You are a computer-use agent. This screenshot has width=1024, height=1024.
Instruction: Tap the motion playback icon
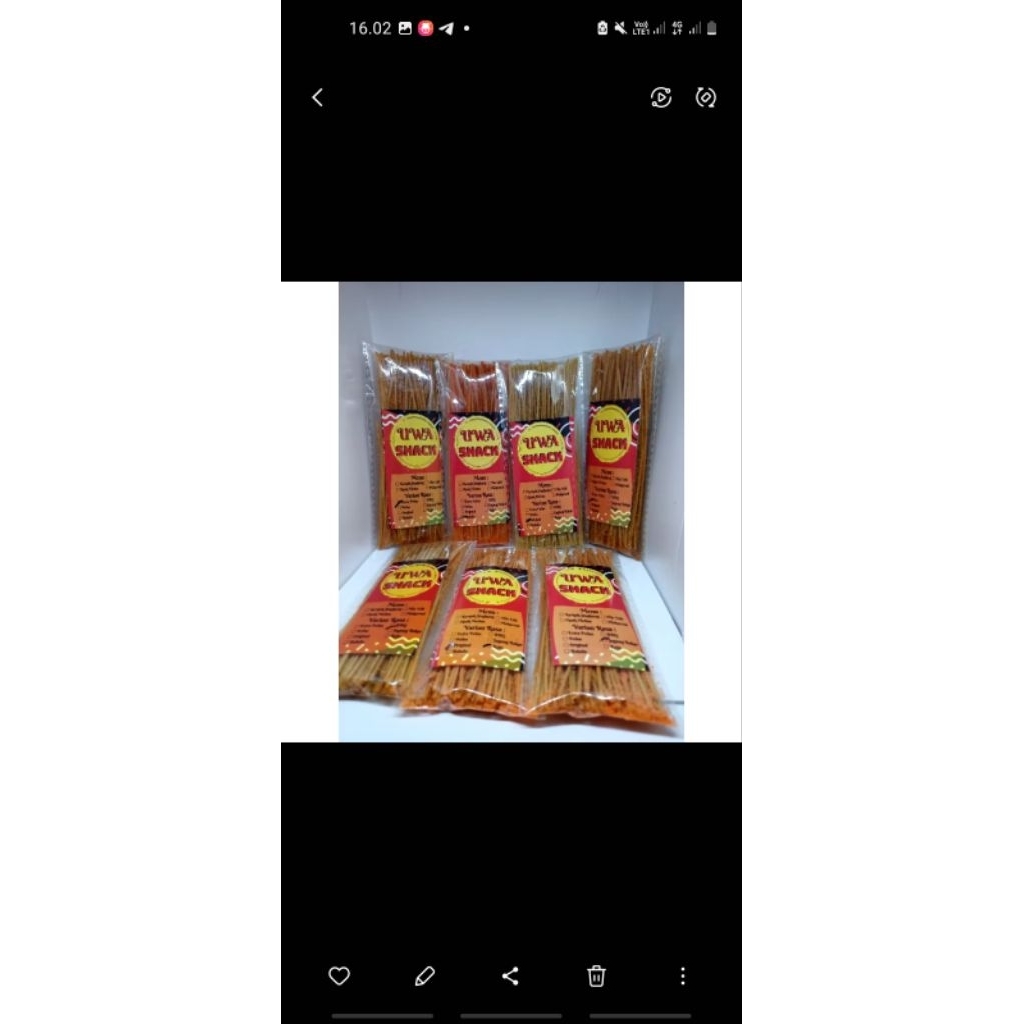(x=661, y=97)
